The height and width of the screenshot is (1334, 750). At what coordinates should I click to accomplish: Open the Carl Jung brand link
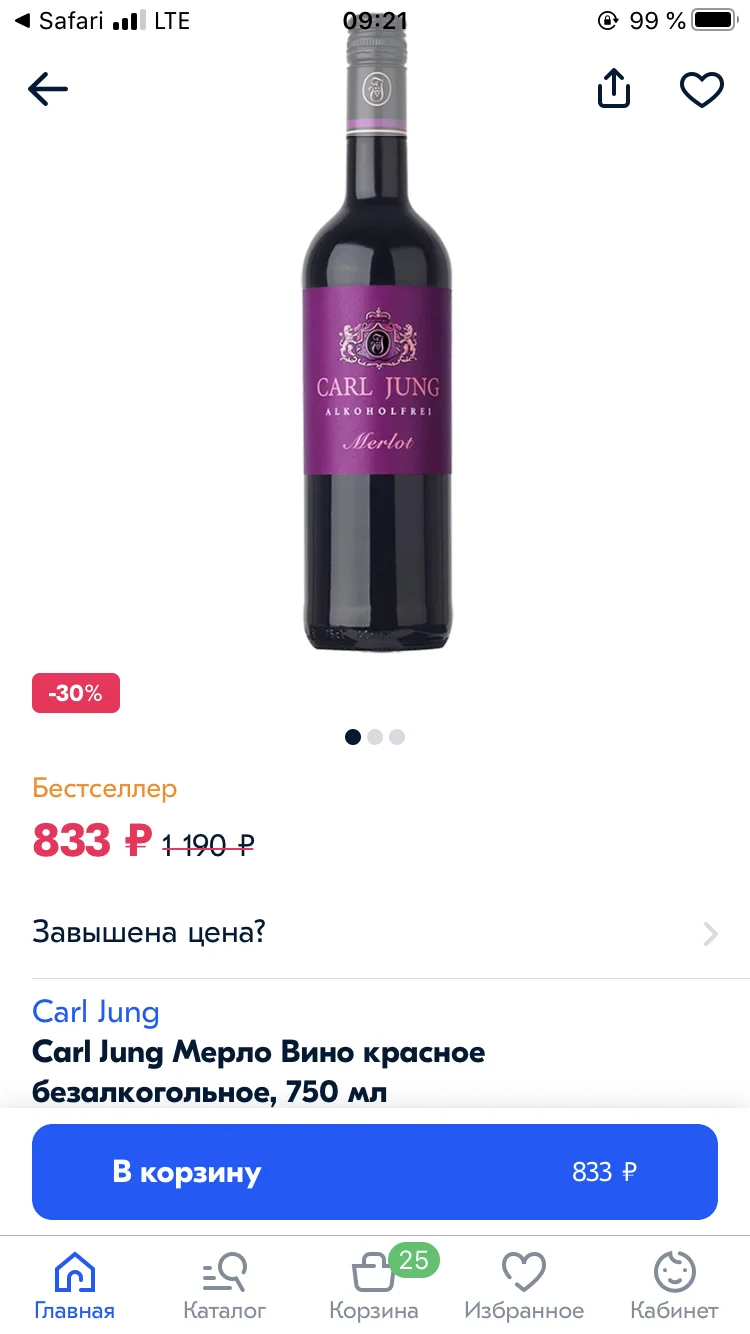pos(96,1011)
